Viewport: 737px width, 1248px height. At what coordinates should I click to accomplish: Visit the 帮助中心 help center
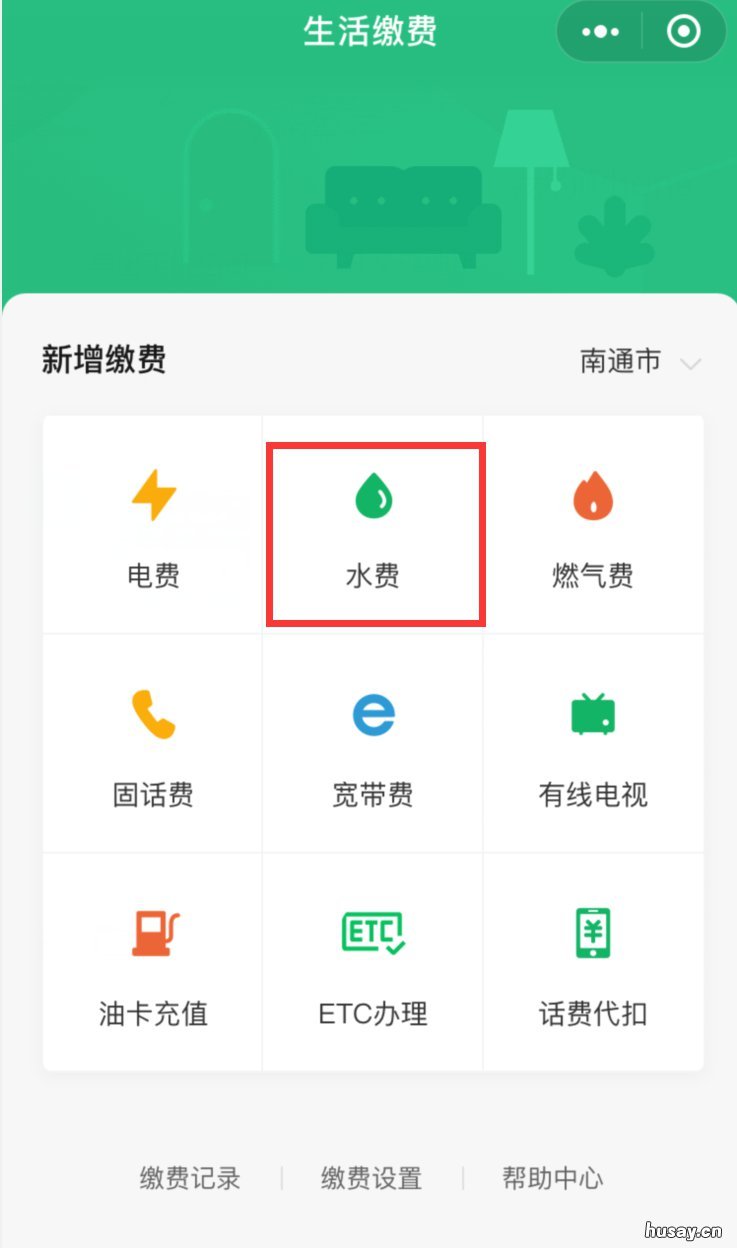(x=553, y=1179)
